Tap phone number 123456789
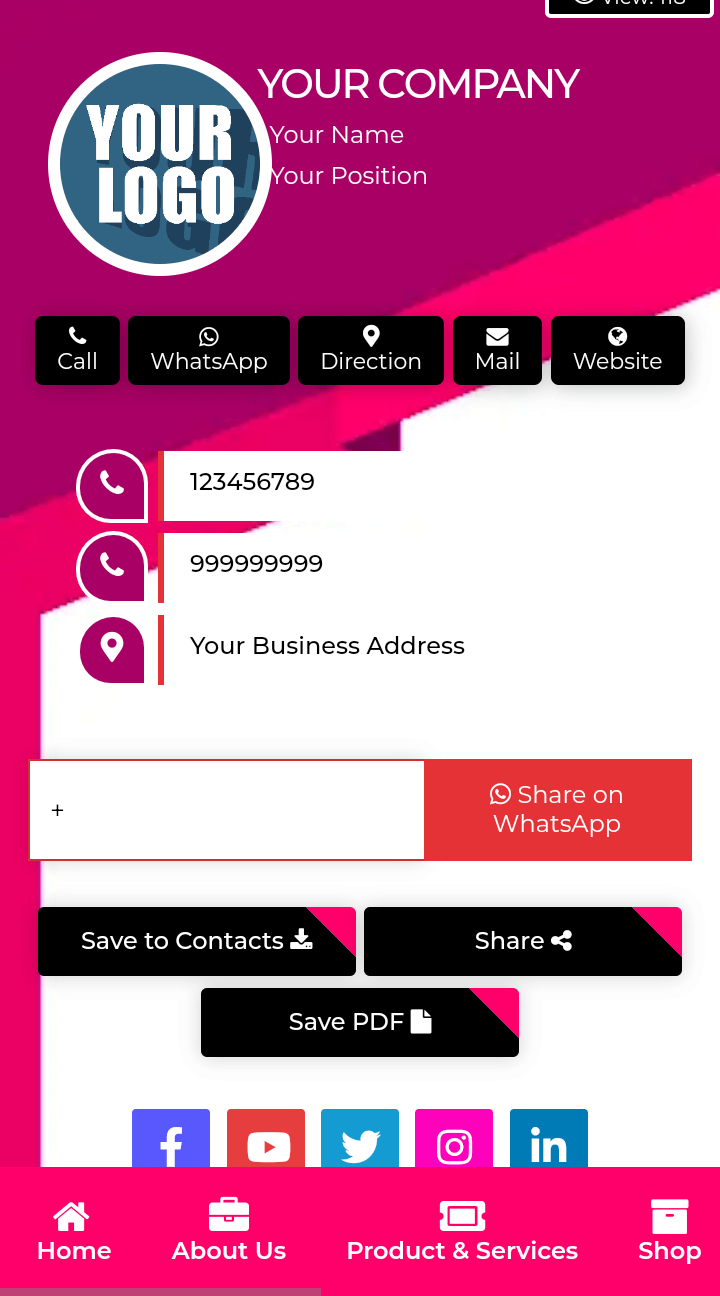720x1296 pixels. pos(252,482)
